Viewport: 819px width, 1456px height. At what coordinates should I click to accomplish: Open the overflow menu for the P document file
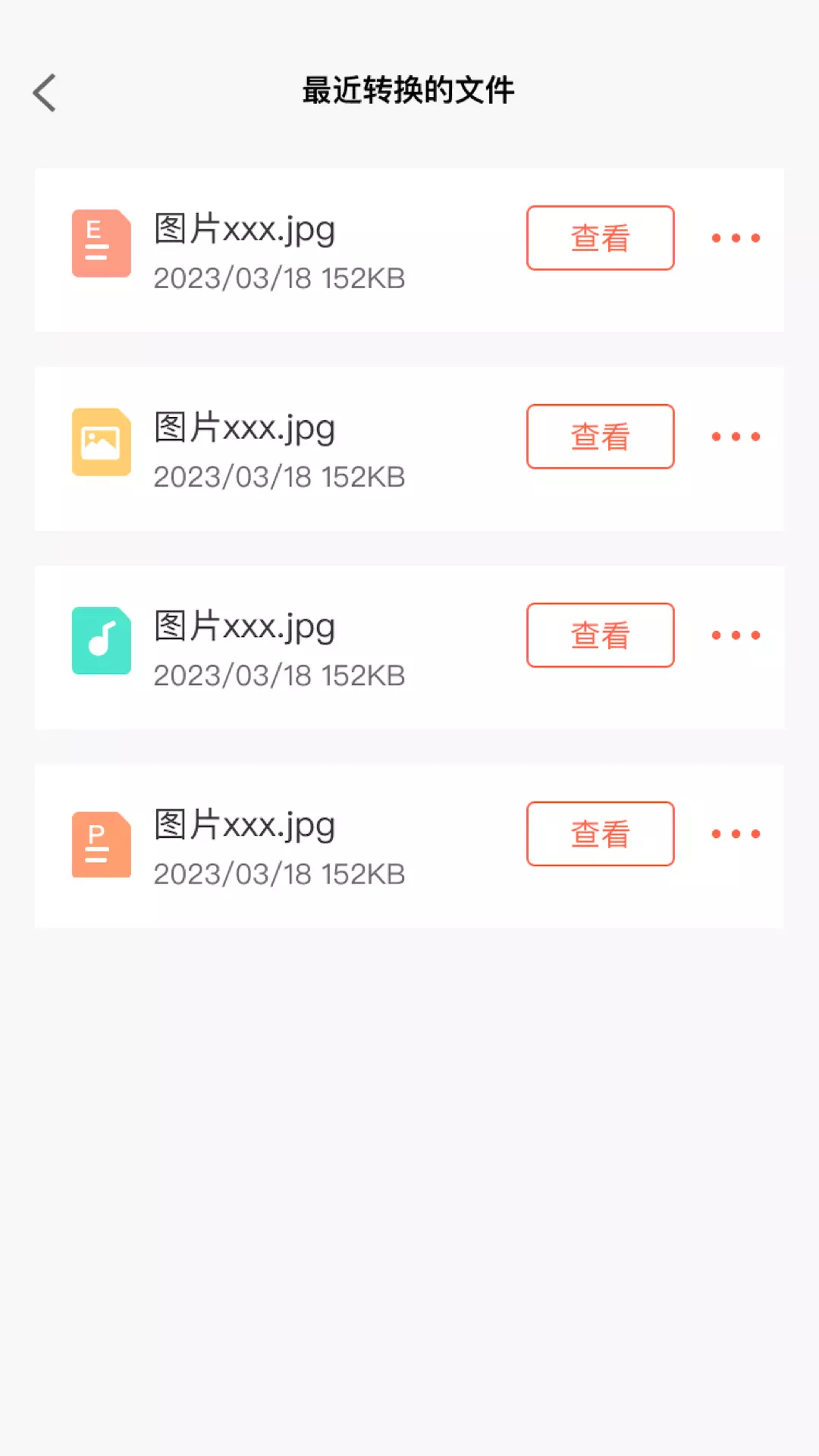tap(736, 834)
